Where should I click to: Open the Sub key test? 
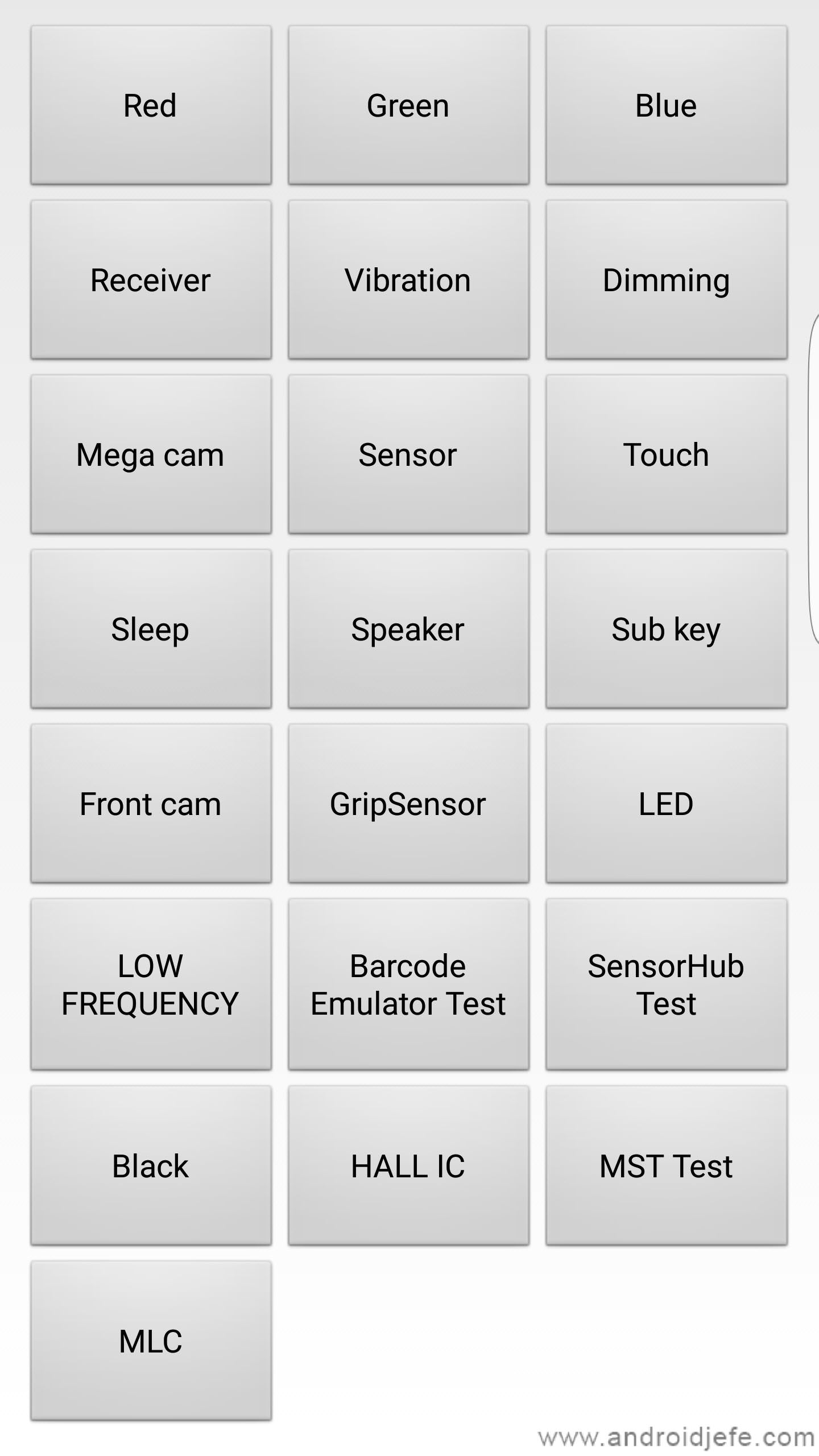tap(666, 630)
